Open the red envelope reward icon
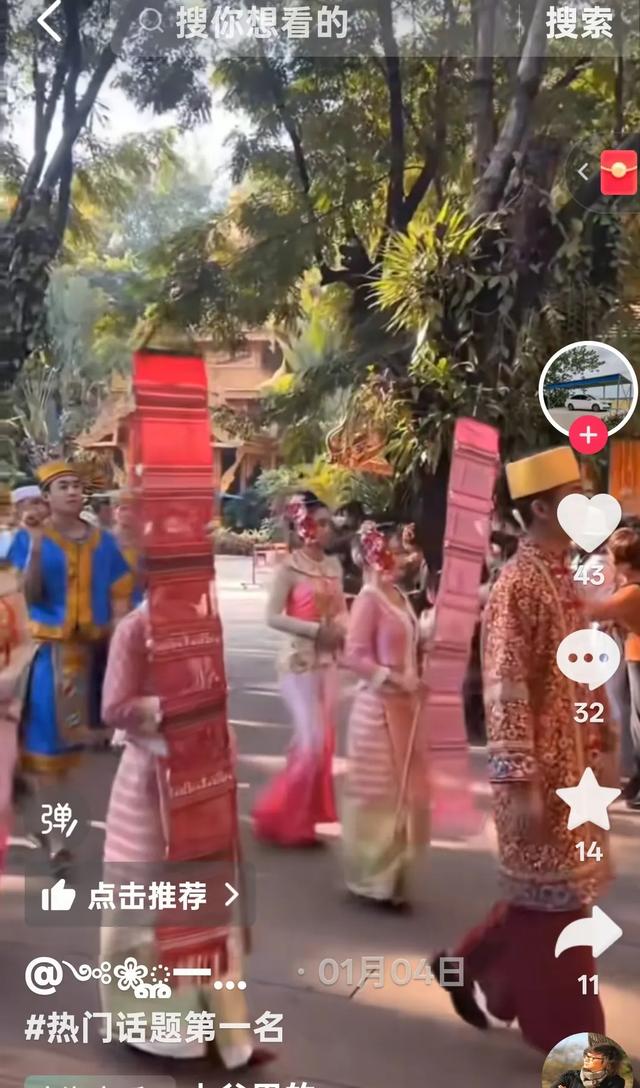Screen dimensions: 640x1088 tap(618, 172)
